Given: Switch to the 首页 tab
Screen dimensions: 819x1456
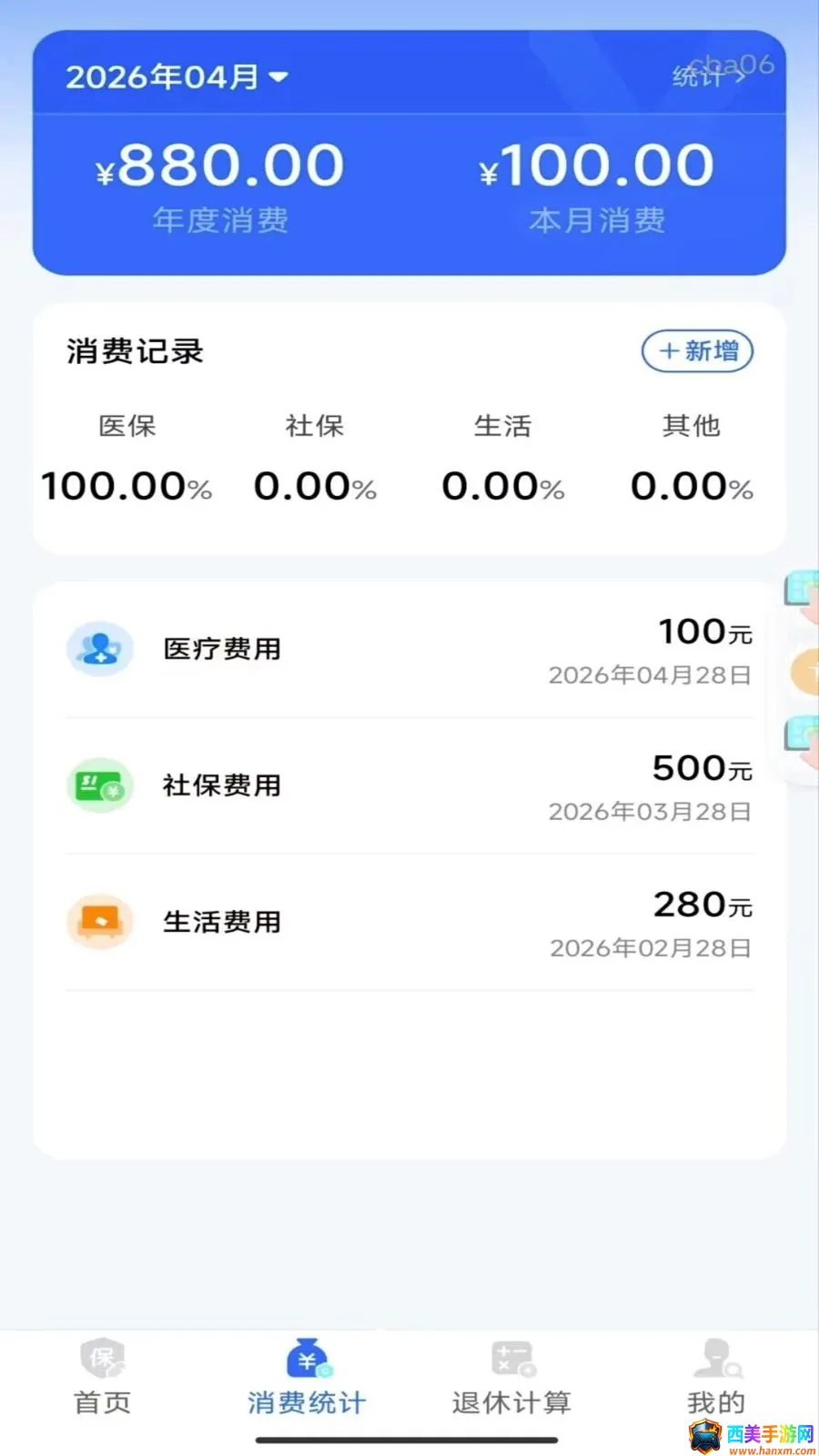Looking at the screenshot, I should point(103,1378).
